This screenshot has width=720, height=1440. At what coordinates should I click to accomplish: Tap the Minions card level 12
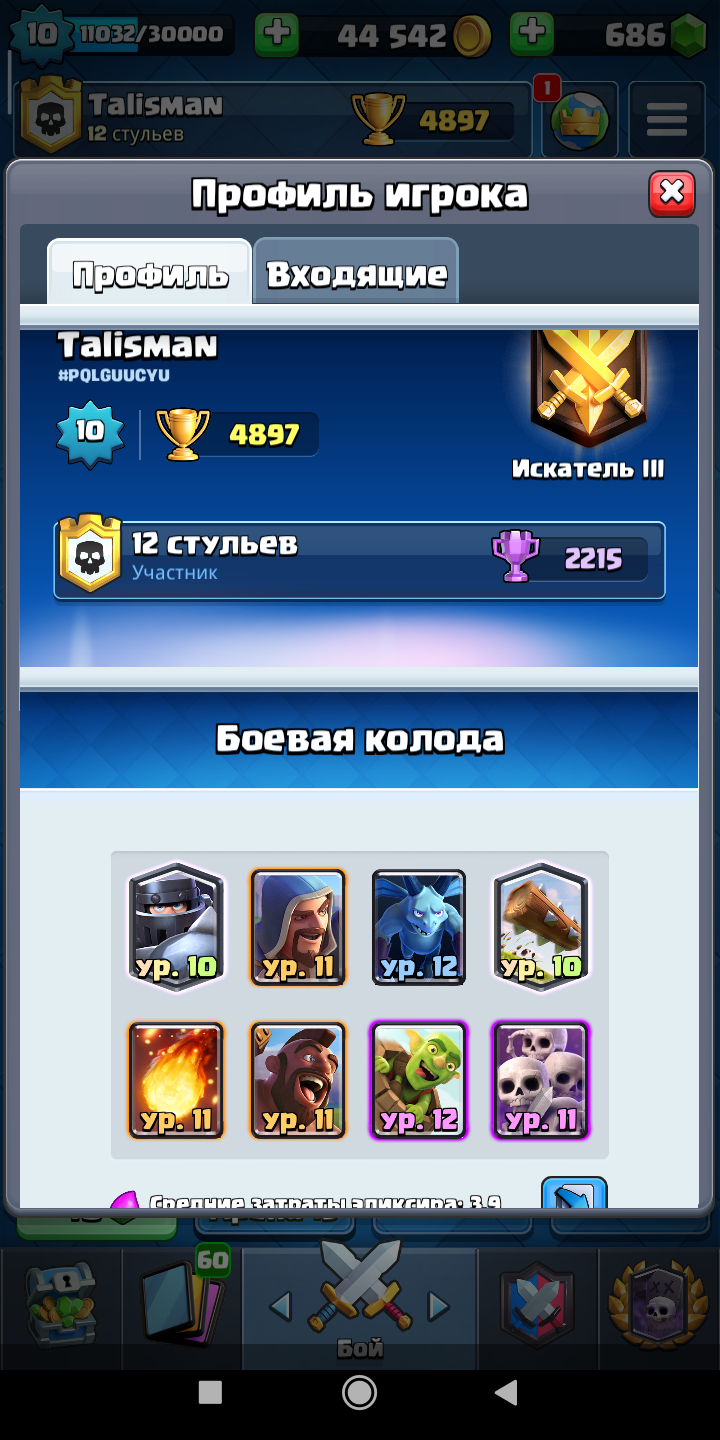[419, 927]
